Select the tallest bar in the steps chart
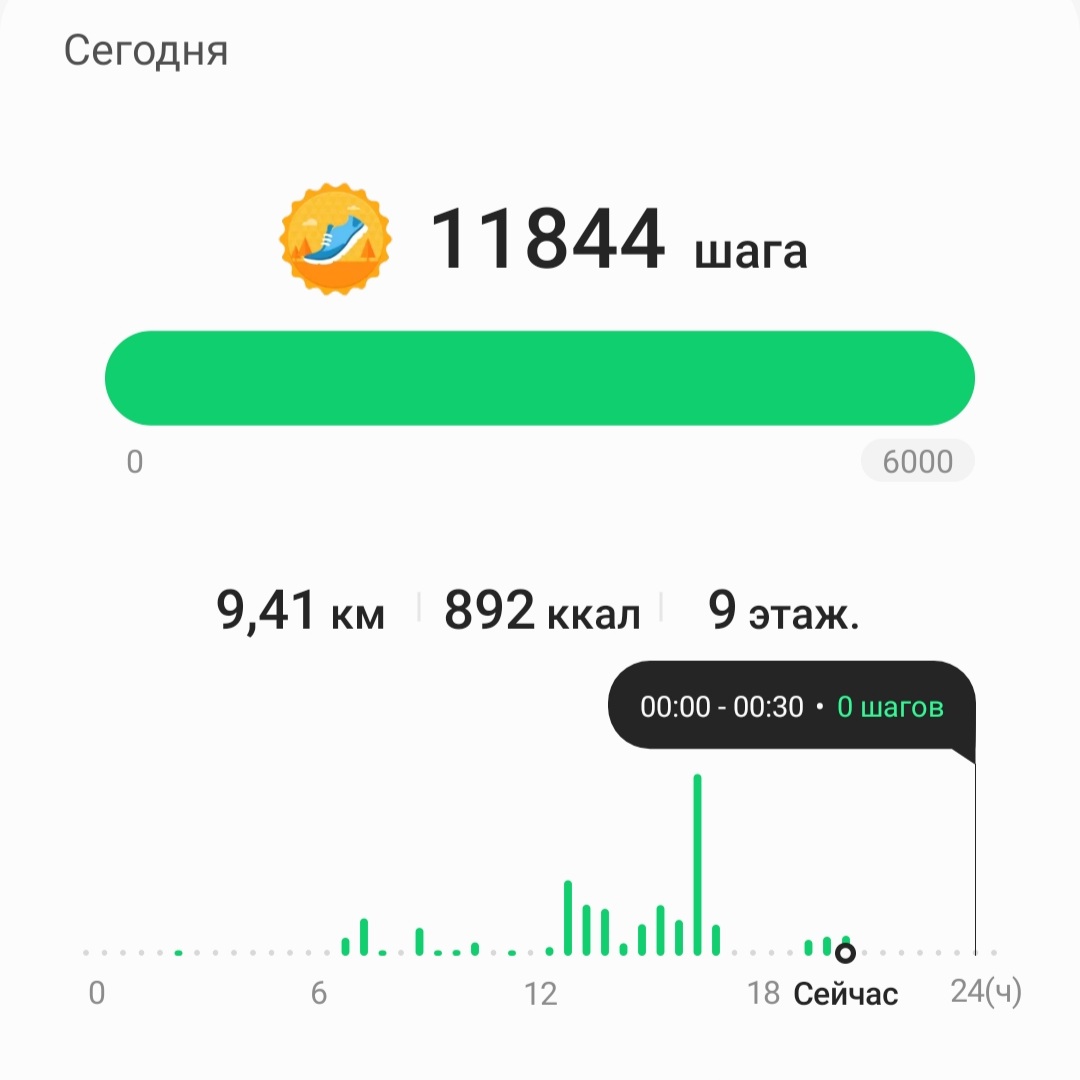 (x=697, y=864)
